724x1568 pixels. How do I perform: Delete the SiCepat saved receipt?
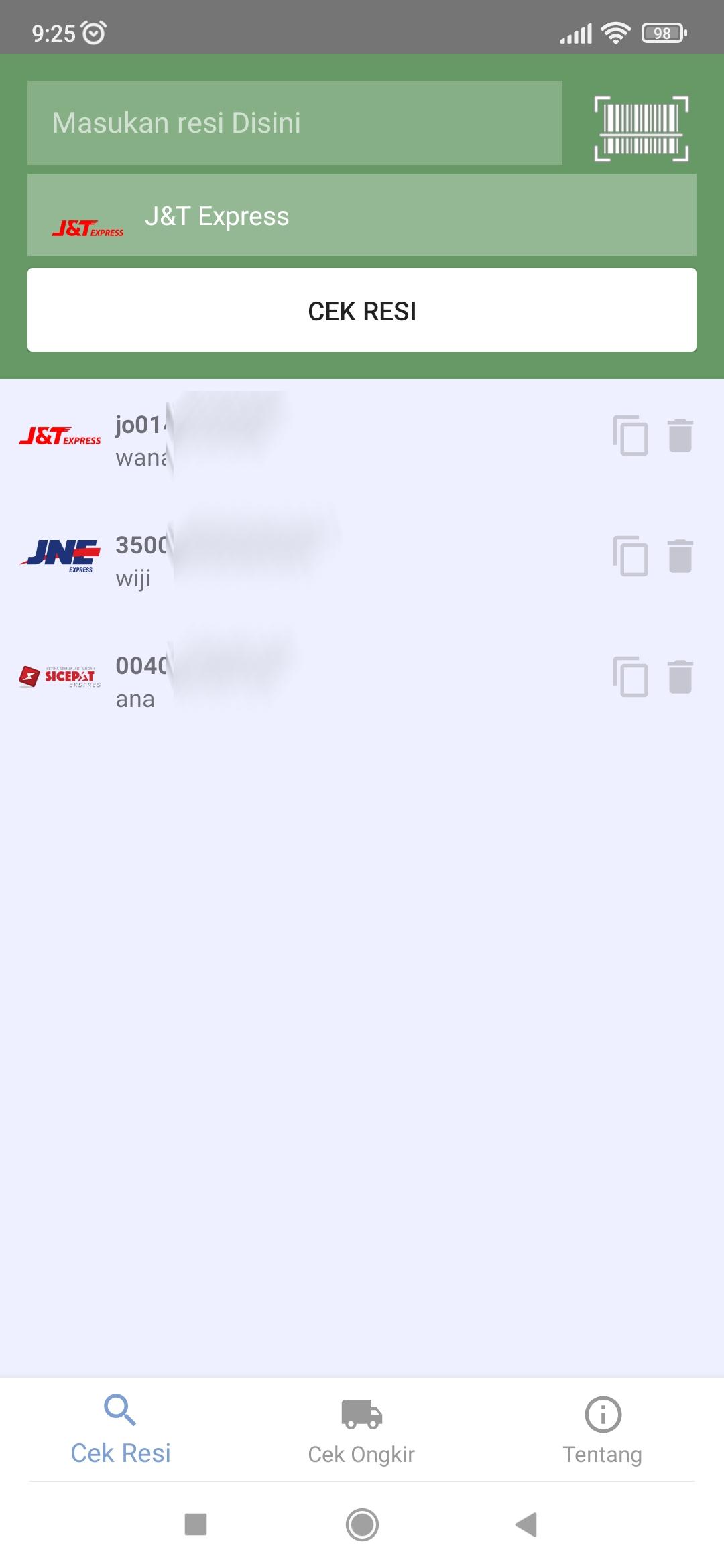tap(680, 677)
